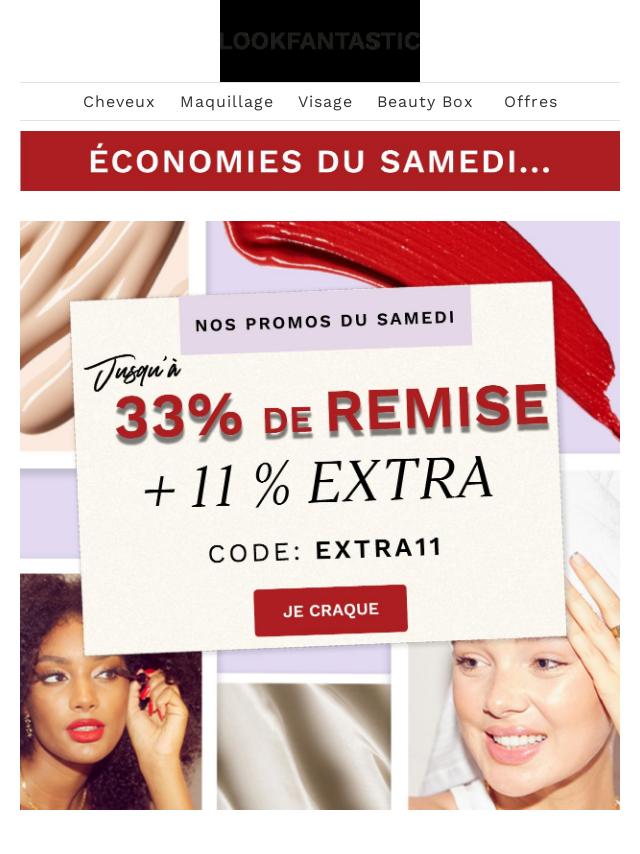Open the Lookfantastic header logo link
This screenshot has height=854, width=640.
coord(320,41)
